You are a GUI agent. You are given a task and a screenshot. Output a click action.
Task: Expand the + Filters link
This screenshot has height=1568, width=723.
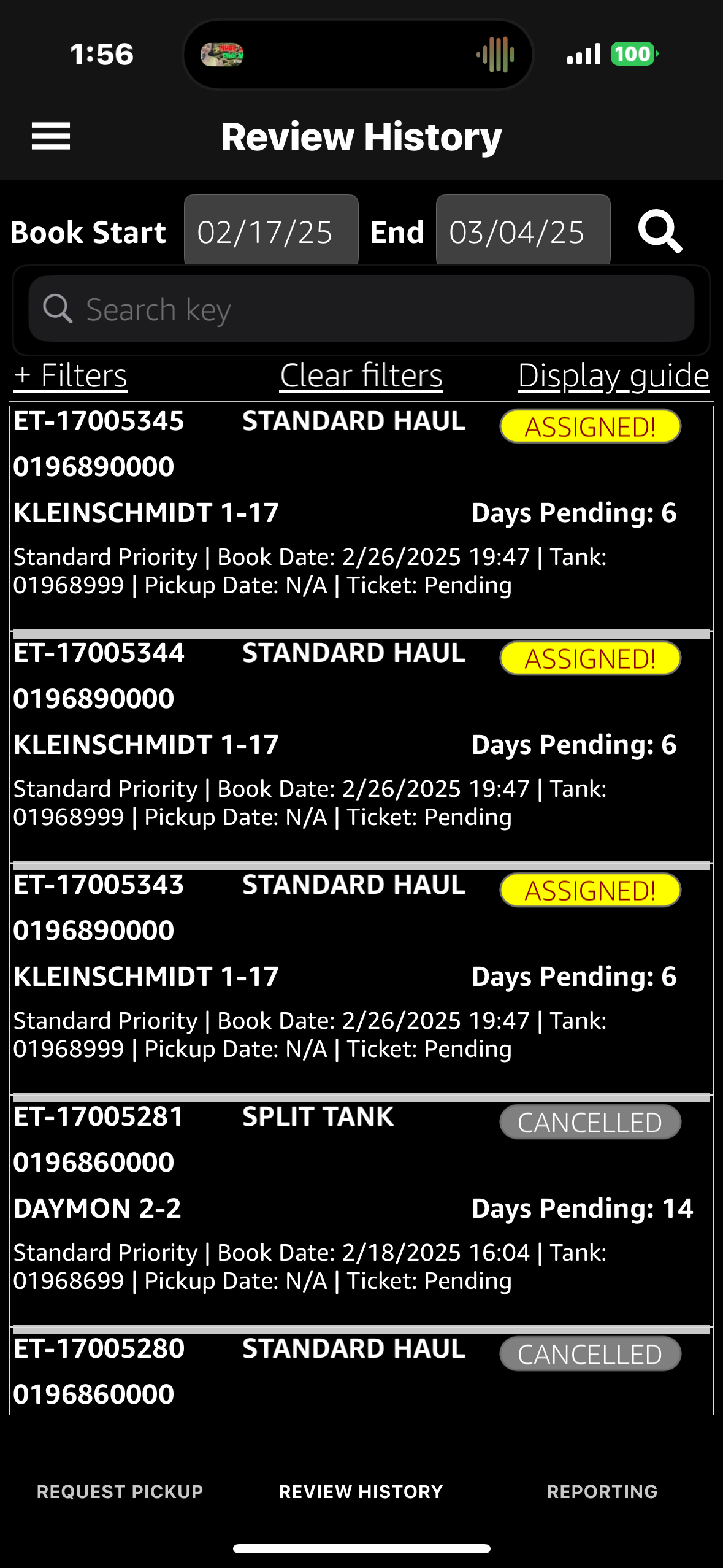pyautogui.click(x=71, y=375)
